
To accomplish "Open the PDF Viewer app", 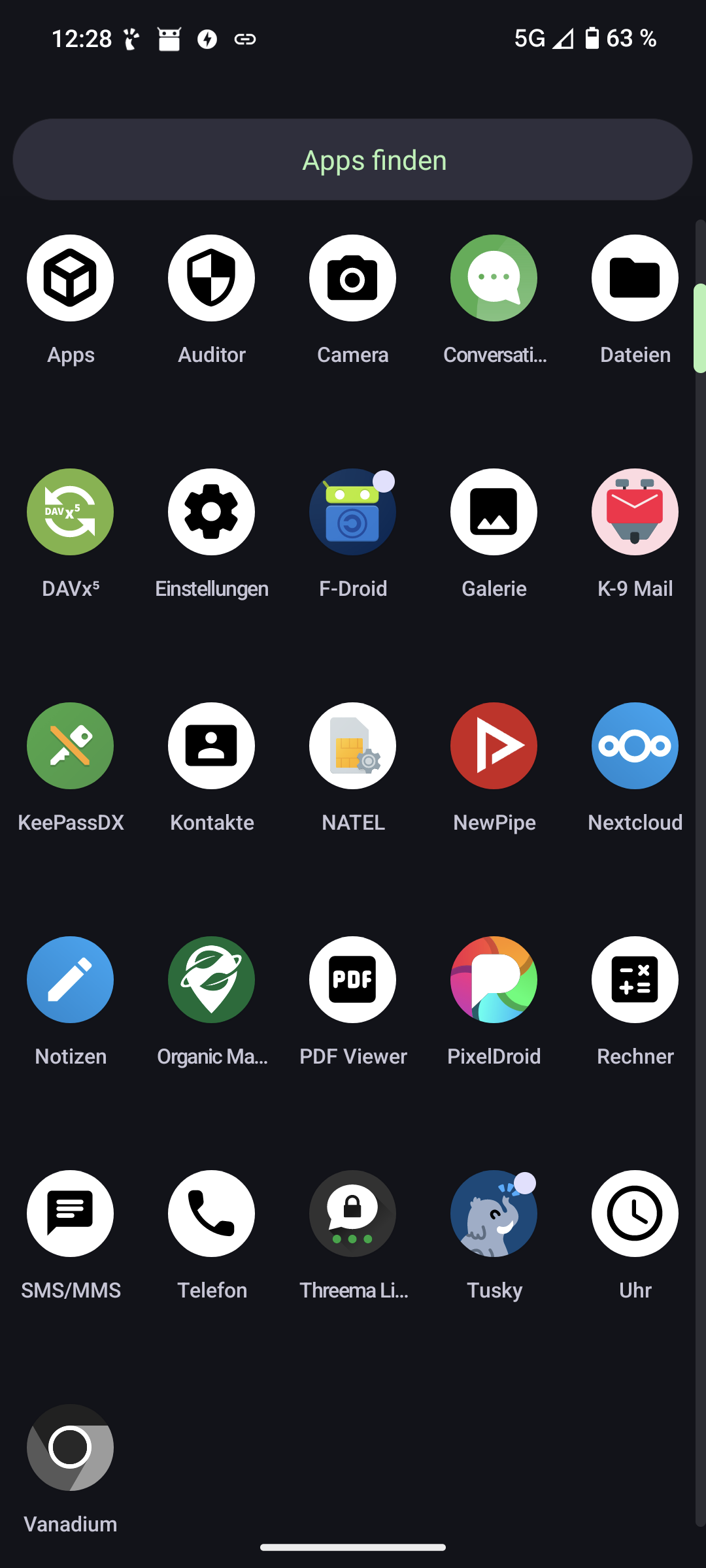I will point(352,980).
